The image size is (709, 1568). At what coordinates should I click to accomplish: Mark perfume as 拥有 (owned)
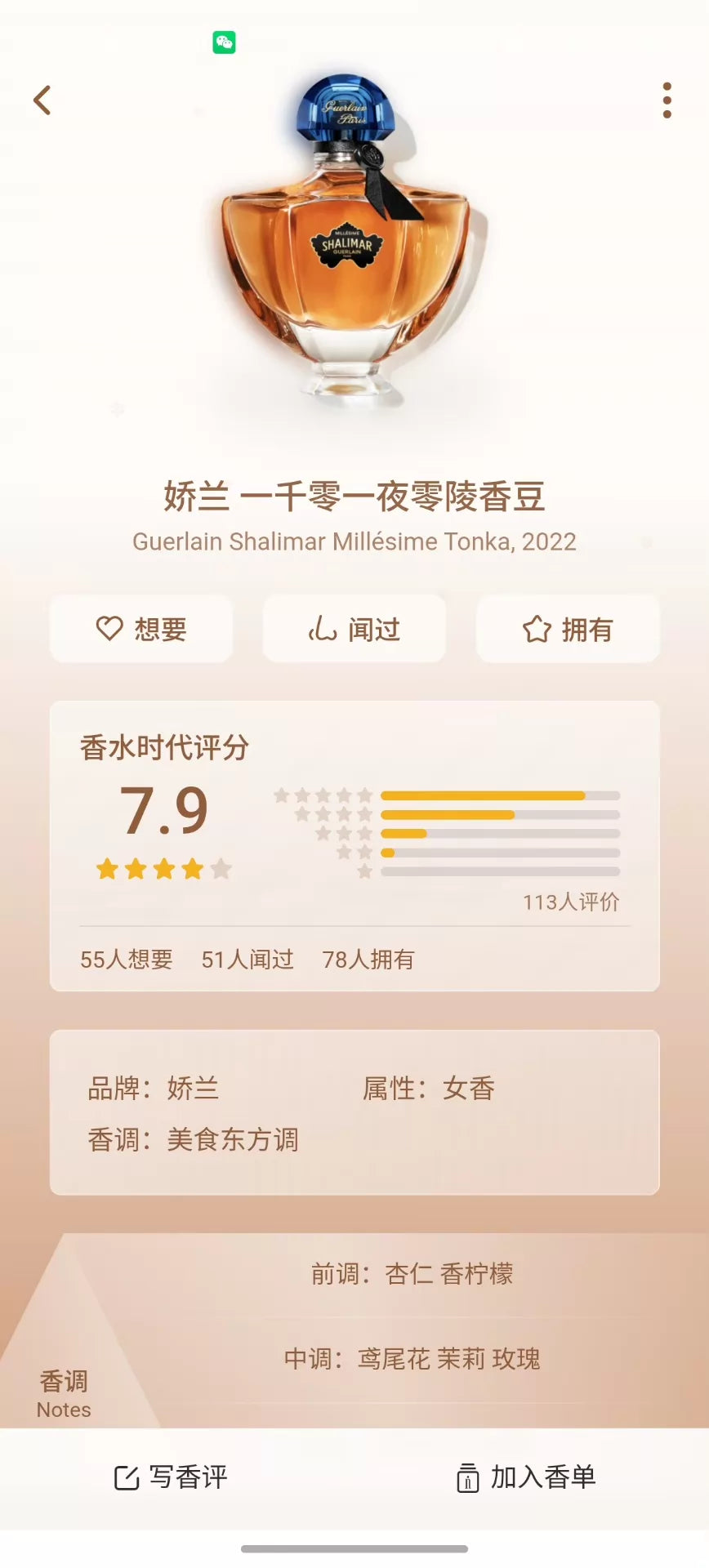pyautogui.click(x=568, y=629)
